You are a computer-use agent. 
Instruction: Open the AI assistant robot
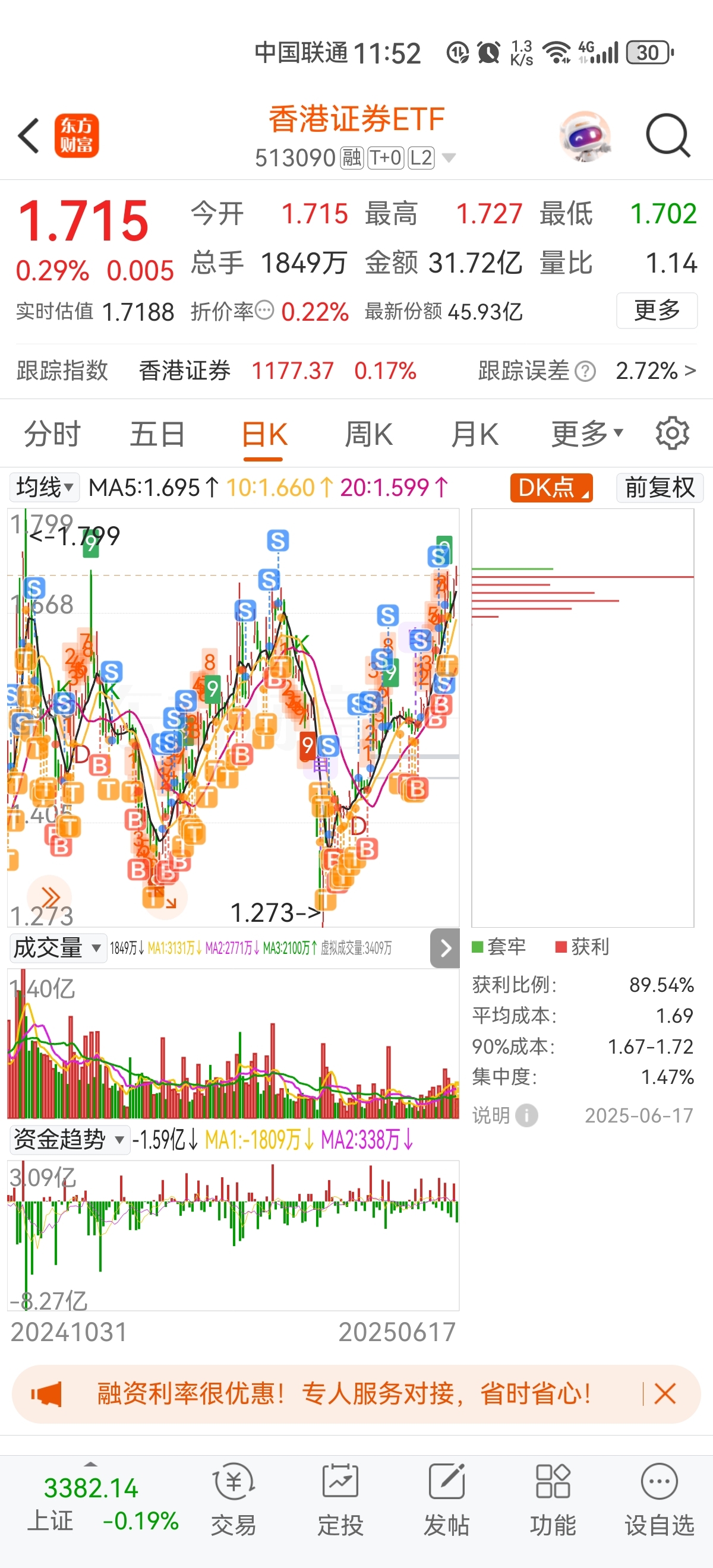point(585,137)
